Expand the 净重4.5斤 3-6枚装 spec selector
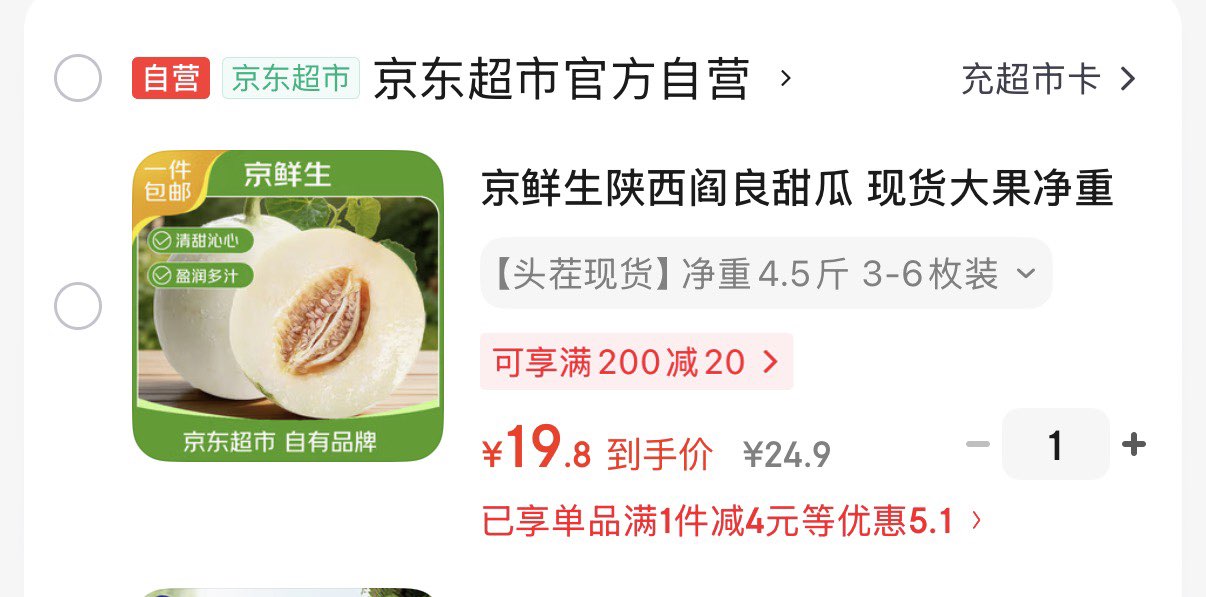This screenshot has width=1206, height=597. click(766, 273)
